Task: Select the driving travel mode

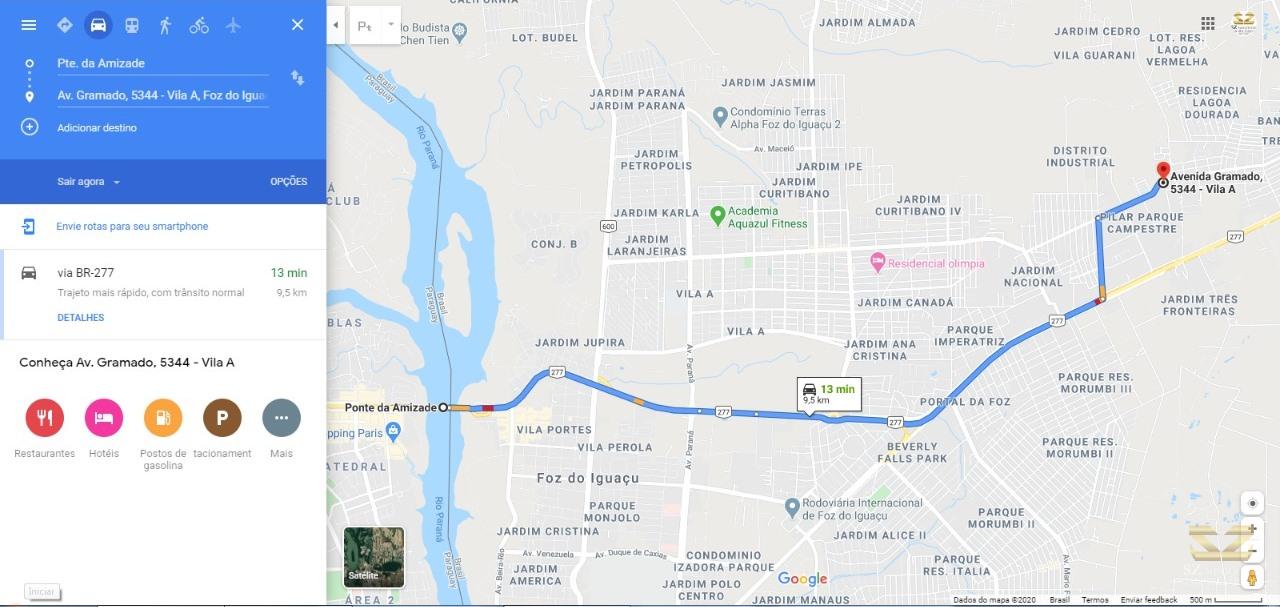Action: tap(98, 25)
